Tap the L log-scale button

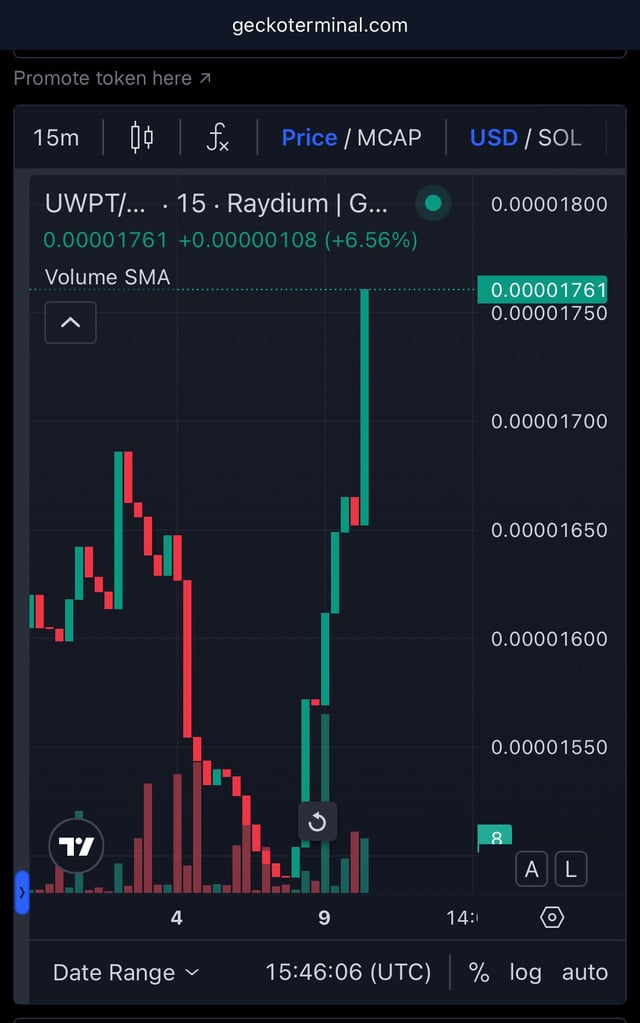coord(570,870)
